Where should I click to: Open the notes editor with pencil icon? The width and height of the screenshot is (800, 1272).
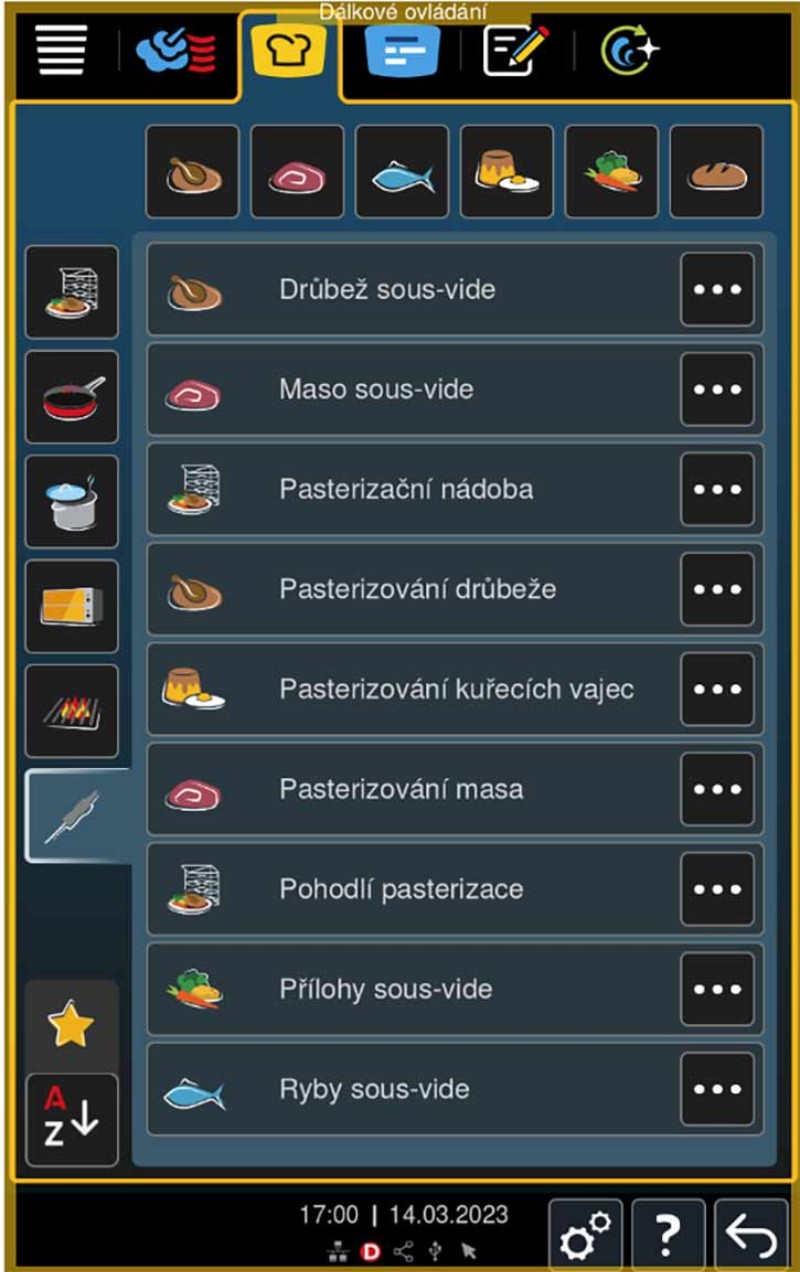[516, 51]
